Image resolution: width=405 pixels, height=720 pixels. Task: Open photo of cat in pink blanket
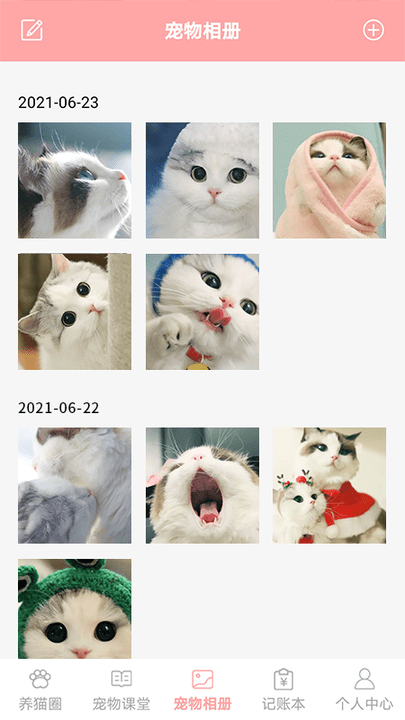[x=329, y=180]
